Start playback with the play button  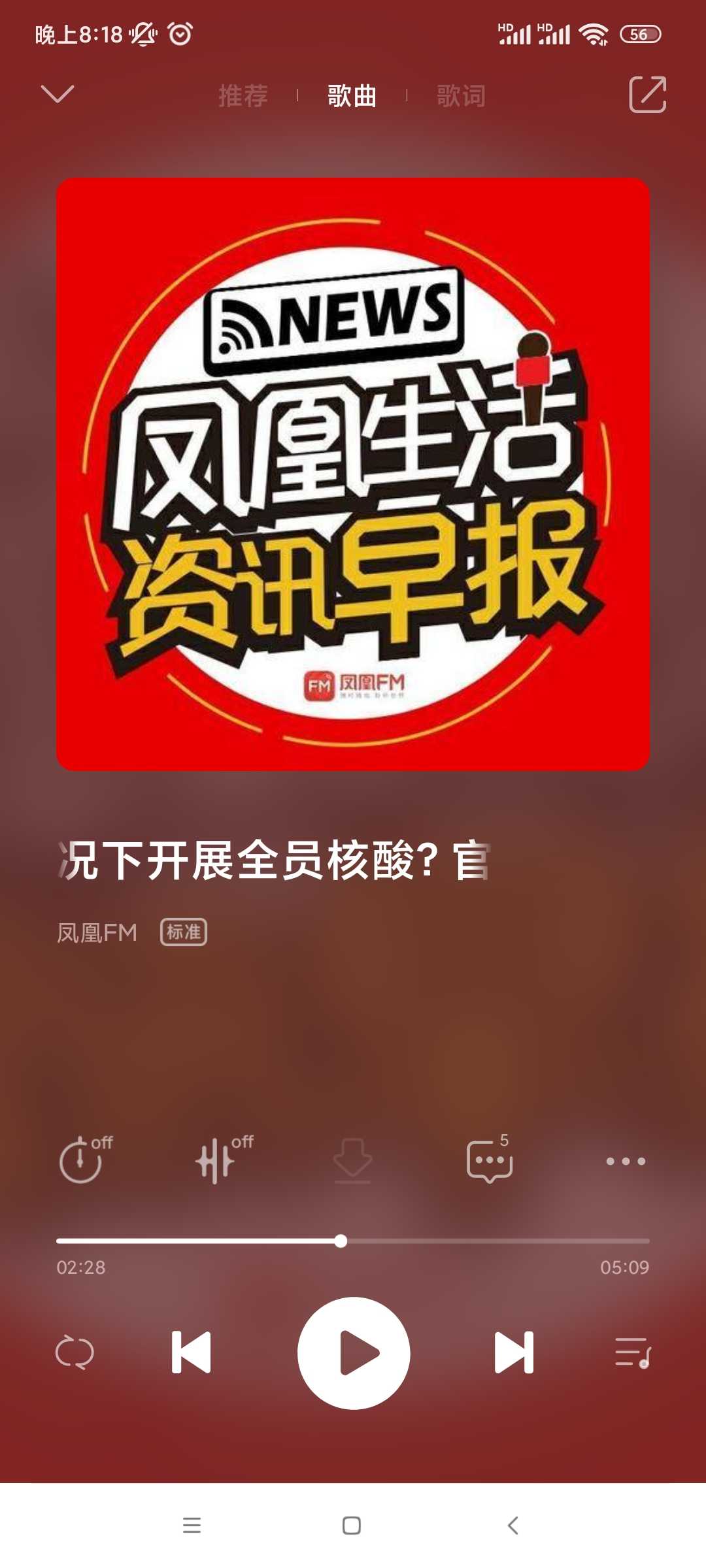354,1352
